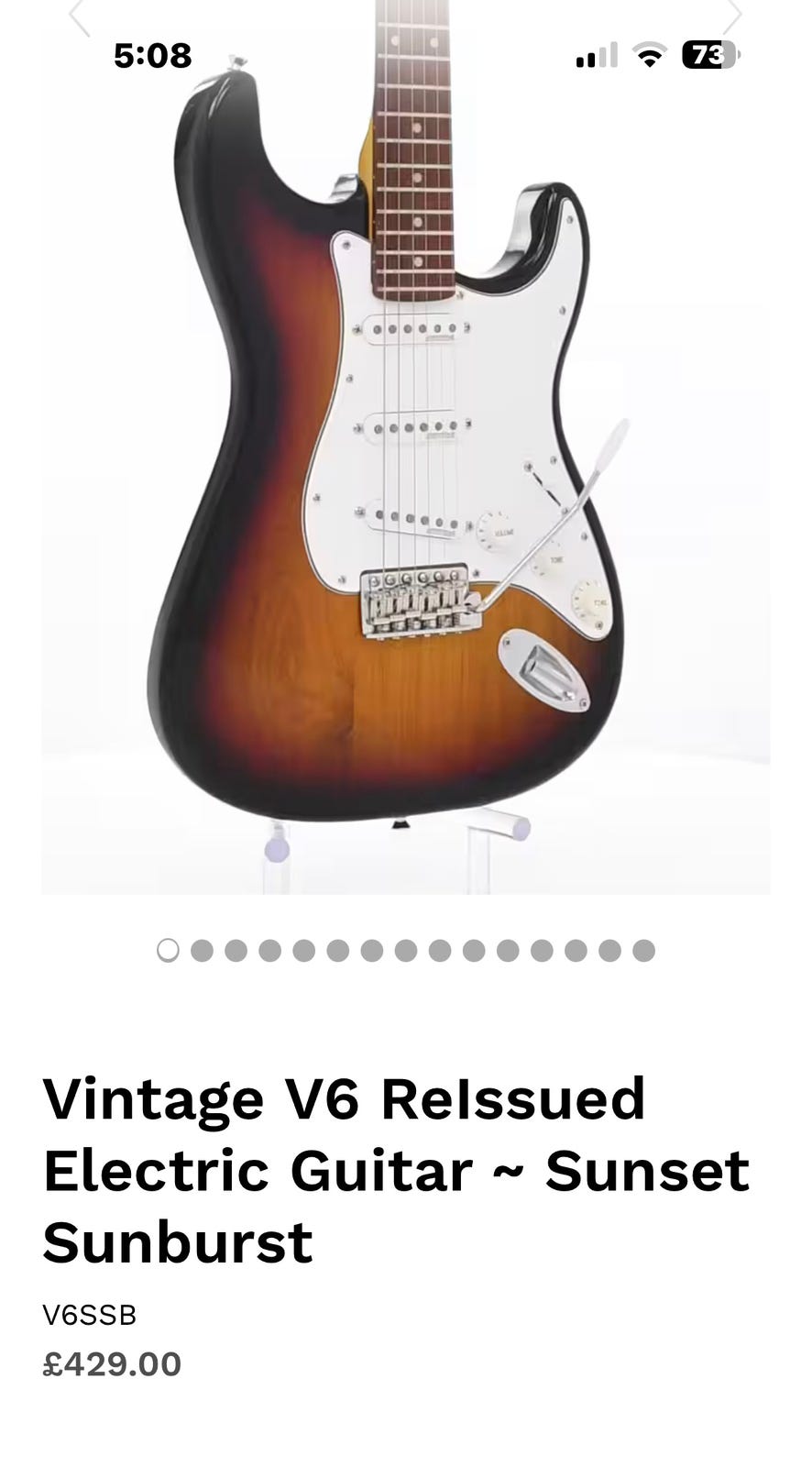Open the sunburst guitar product photo

coord(405,447)
